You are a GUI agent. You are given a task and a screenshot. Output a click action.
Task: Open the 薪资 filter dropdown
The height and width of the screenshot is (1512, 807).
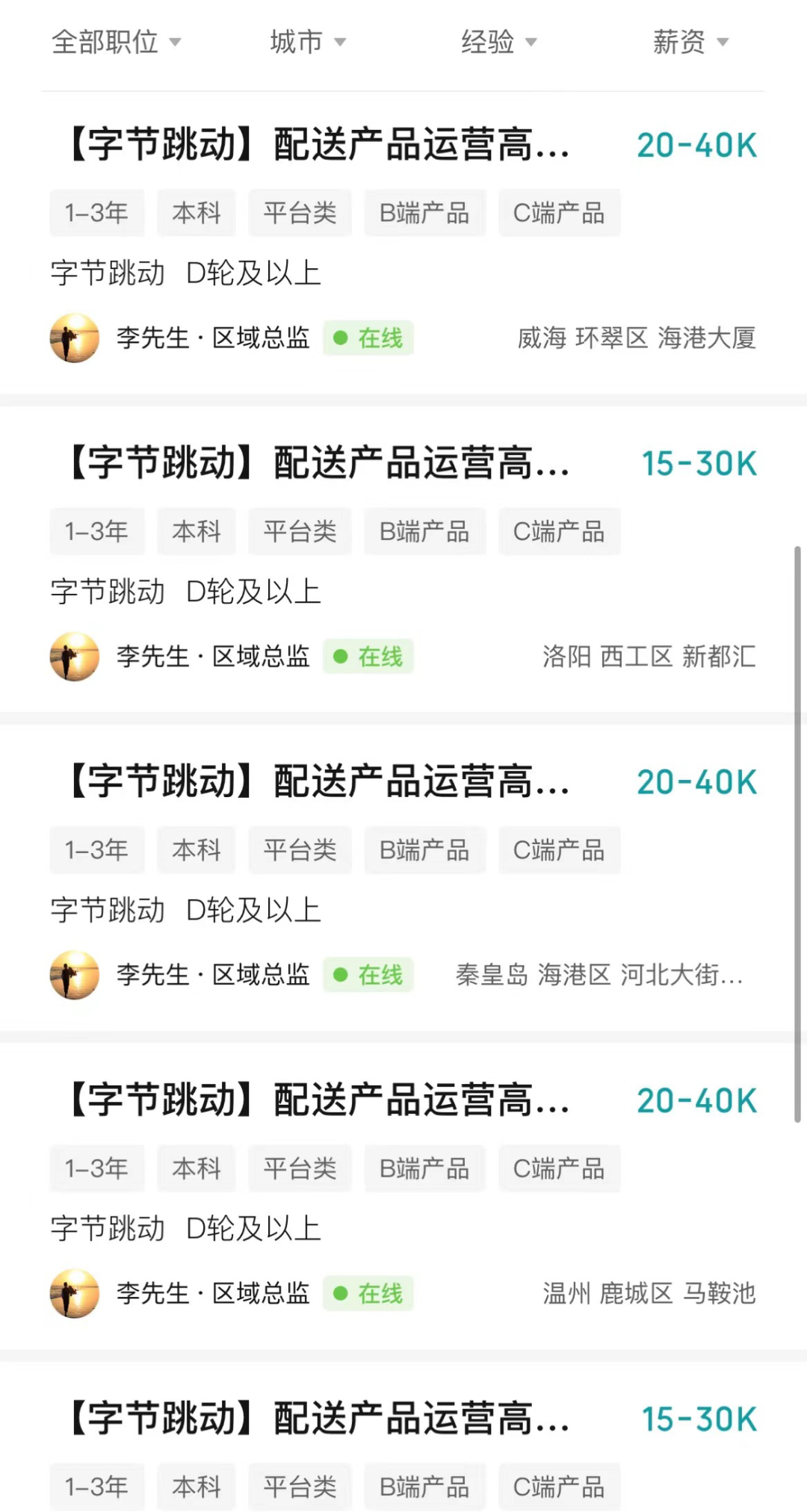point(690,42)
